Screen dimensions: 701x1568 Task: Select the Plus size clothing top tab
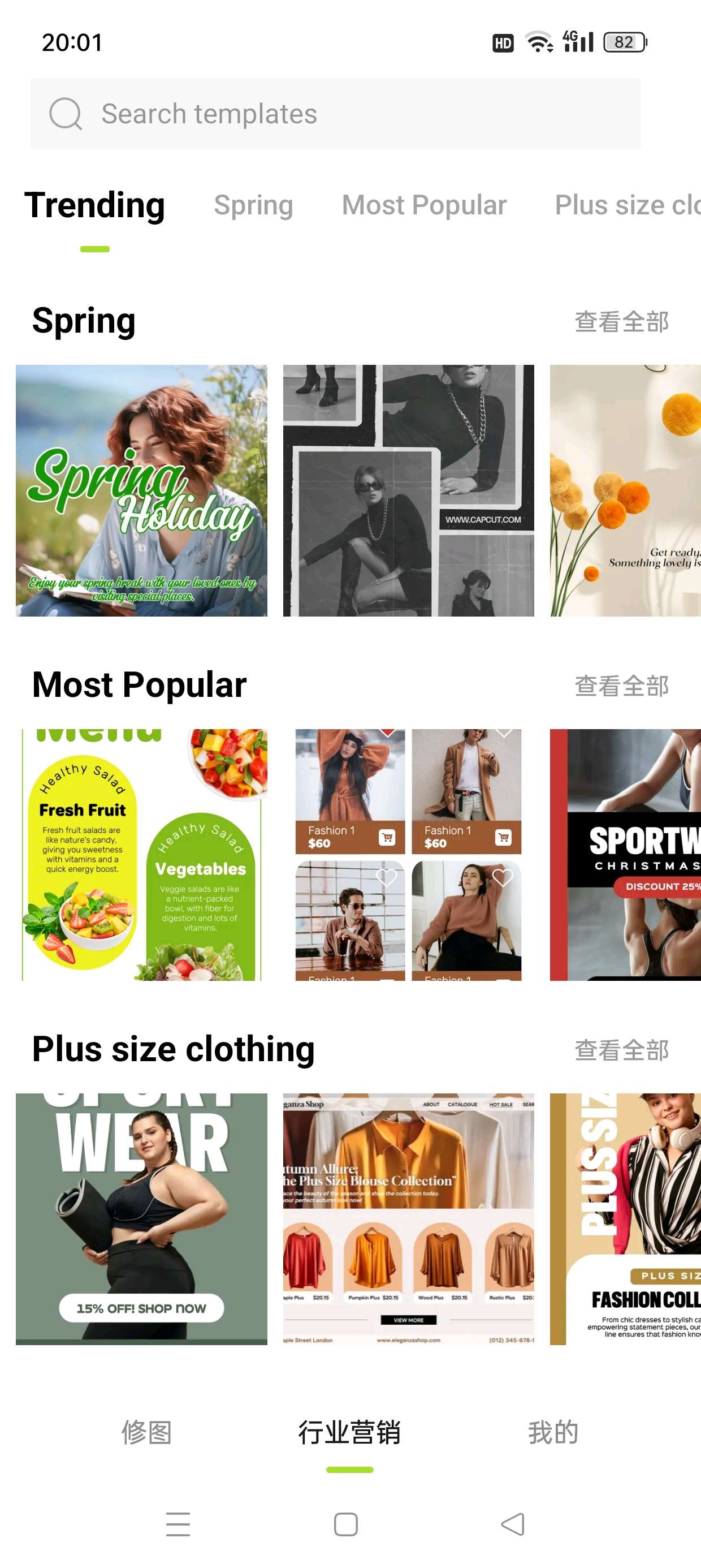point(628,205)
